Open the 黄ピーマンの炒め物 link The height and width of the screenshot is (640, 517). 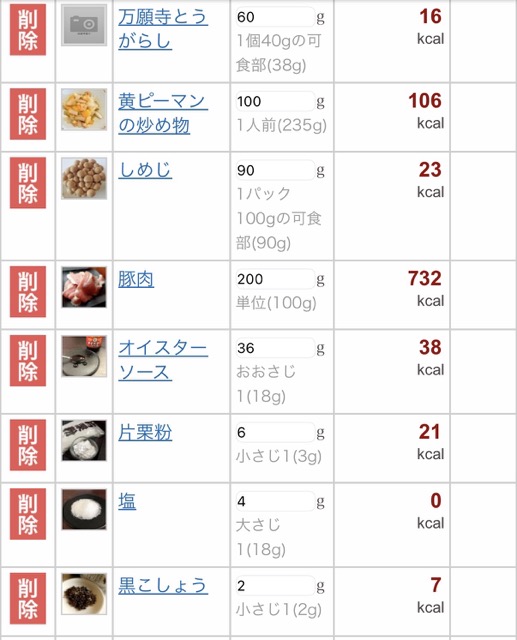point(163,113)
